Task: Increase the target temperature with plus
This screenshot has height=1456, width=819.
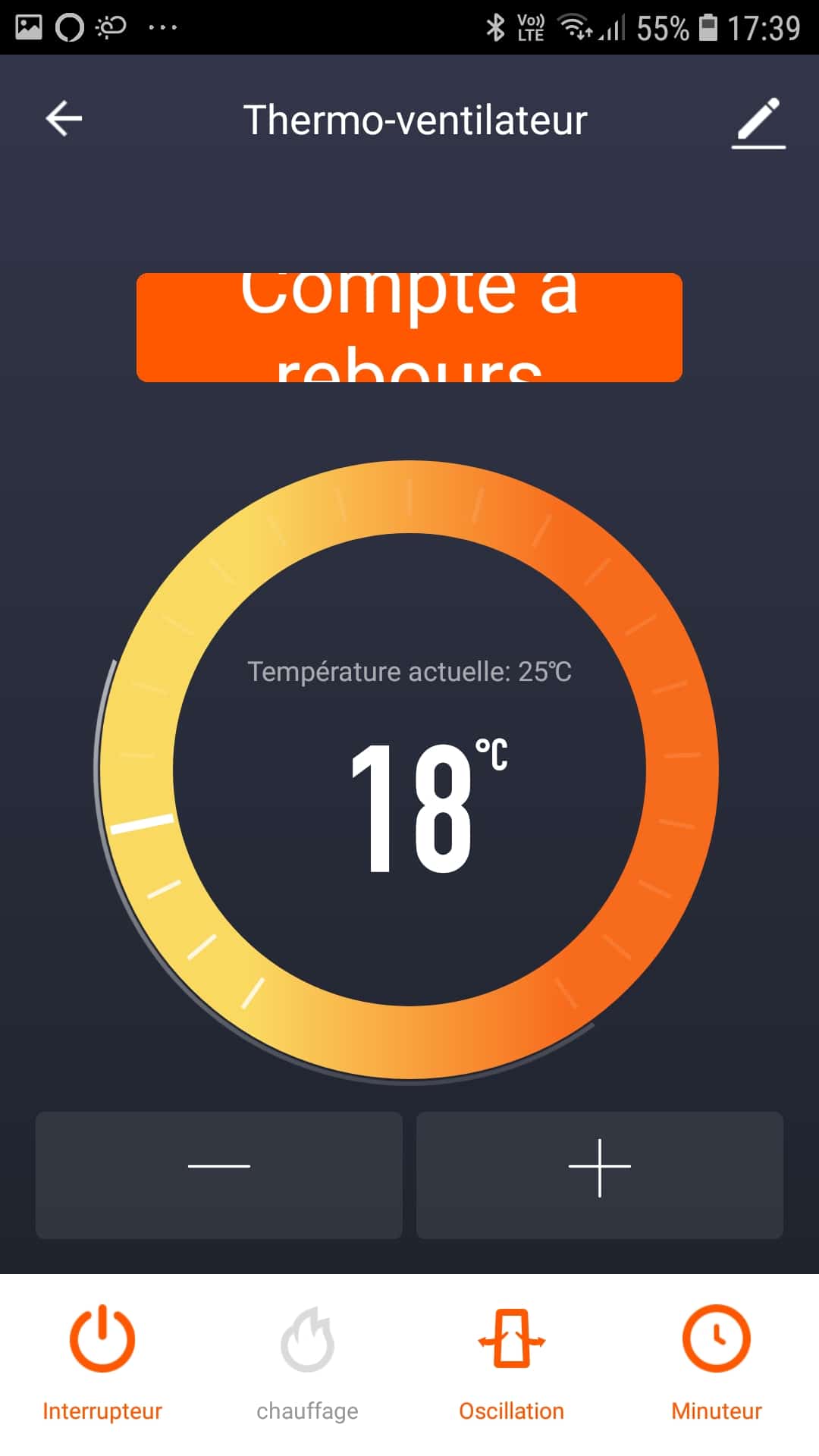Action: (599, 1175)
